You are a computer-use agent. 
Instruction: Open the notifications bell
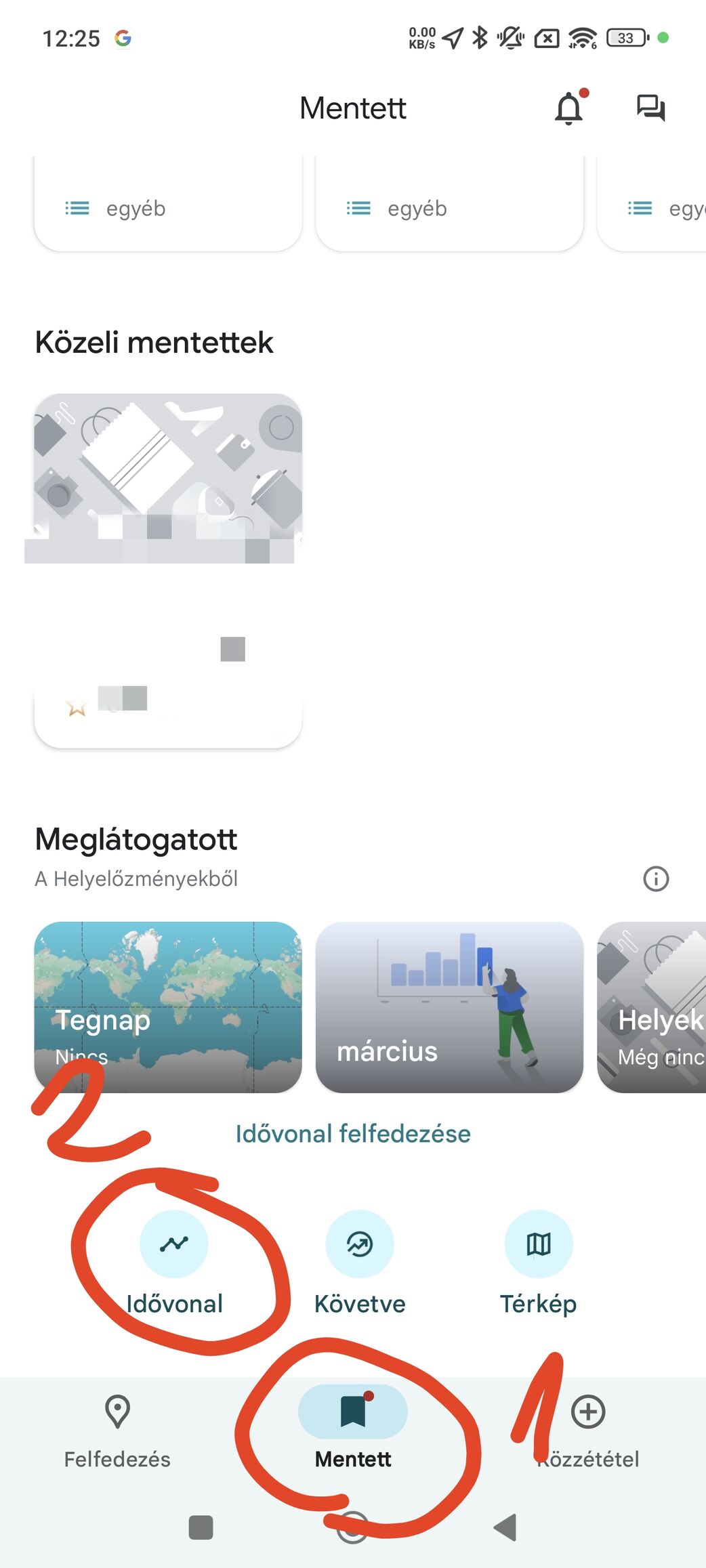click(x=569, y=108)
